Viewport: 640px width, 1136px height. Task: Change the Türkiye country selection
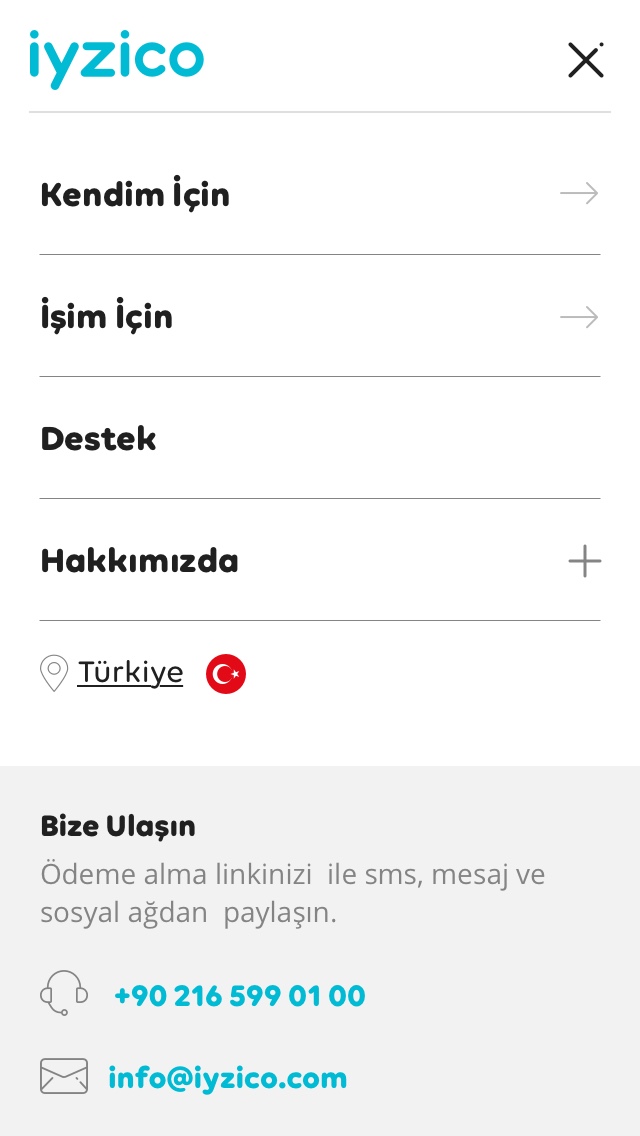tap(131, 673)
